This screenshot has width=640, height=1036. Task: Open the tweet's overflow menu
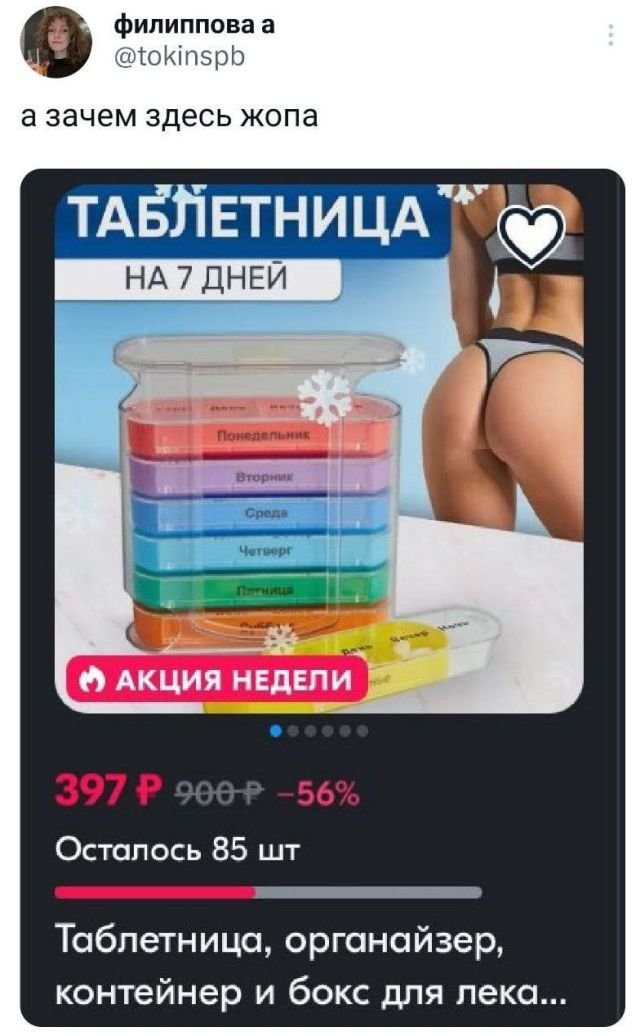[611, 36]
